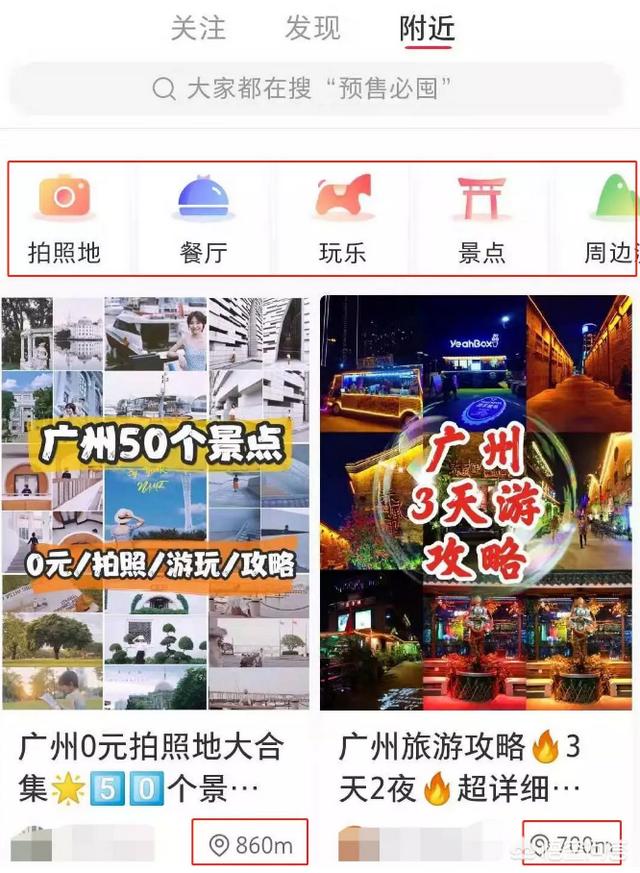This screenshot has width=640, height=873.
Task: Switch to the 关注 tab
Action: pos(199,29)
